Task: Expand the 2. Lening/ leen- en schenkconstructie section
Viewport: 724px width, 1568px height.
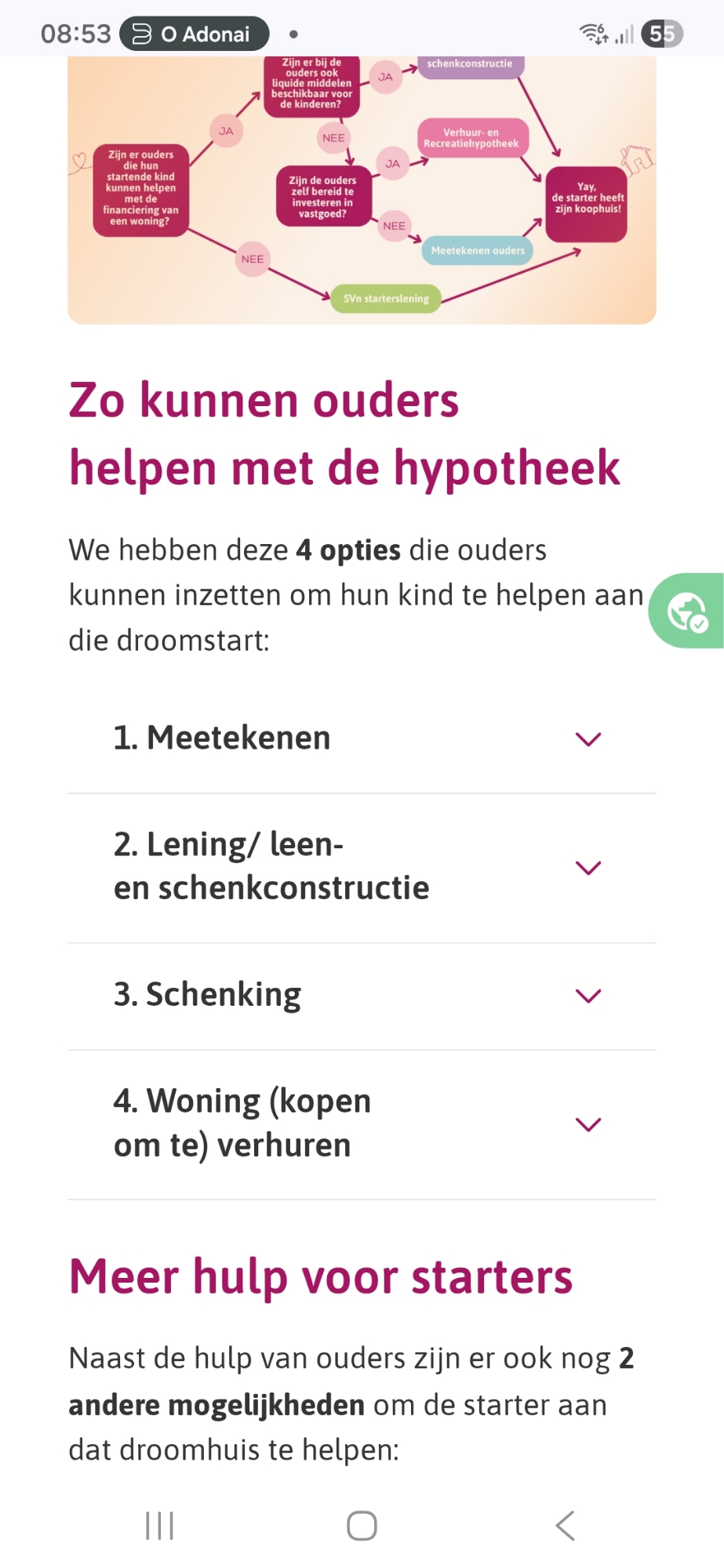Action: (x=361, y=867)
